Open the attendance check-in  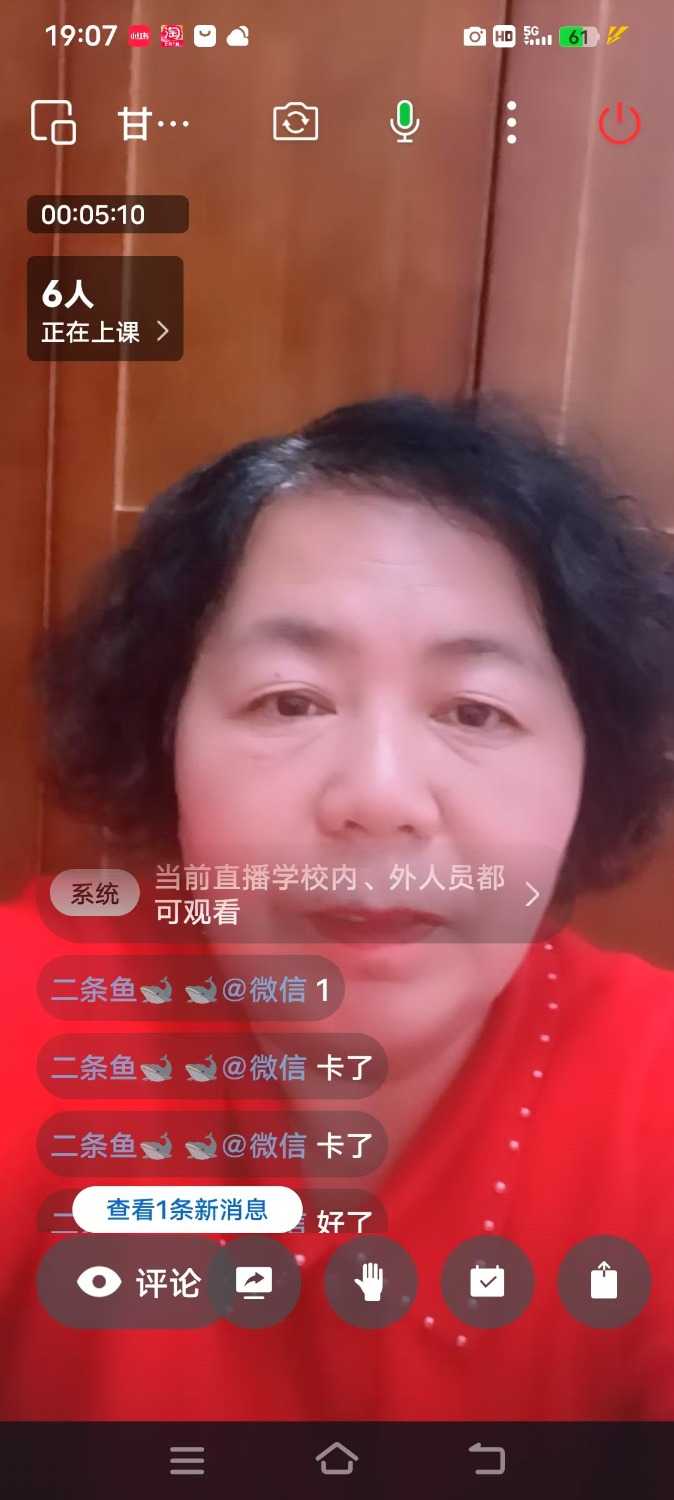click(x=487, y=1282)
